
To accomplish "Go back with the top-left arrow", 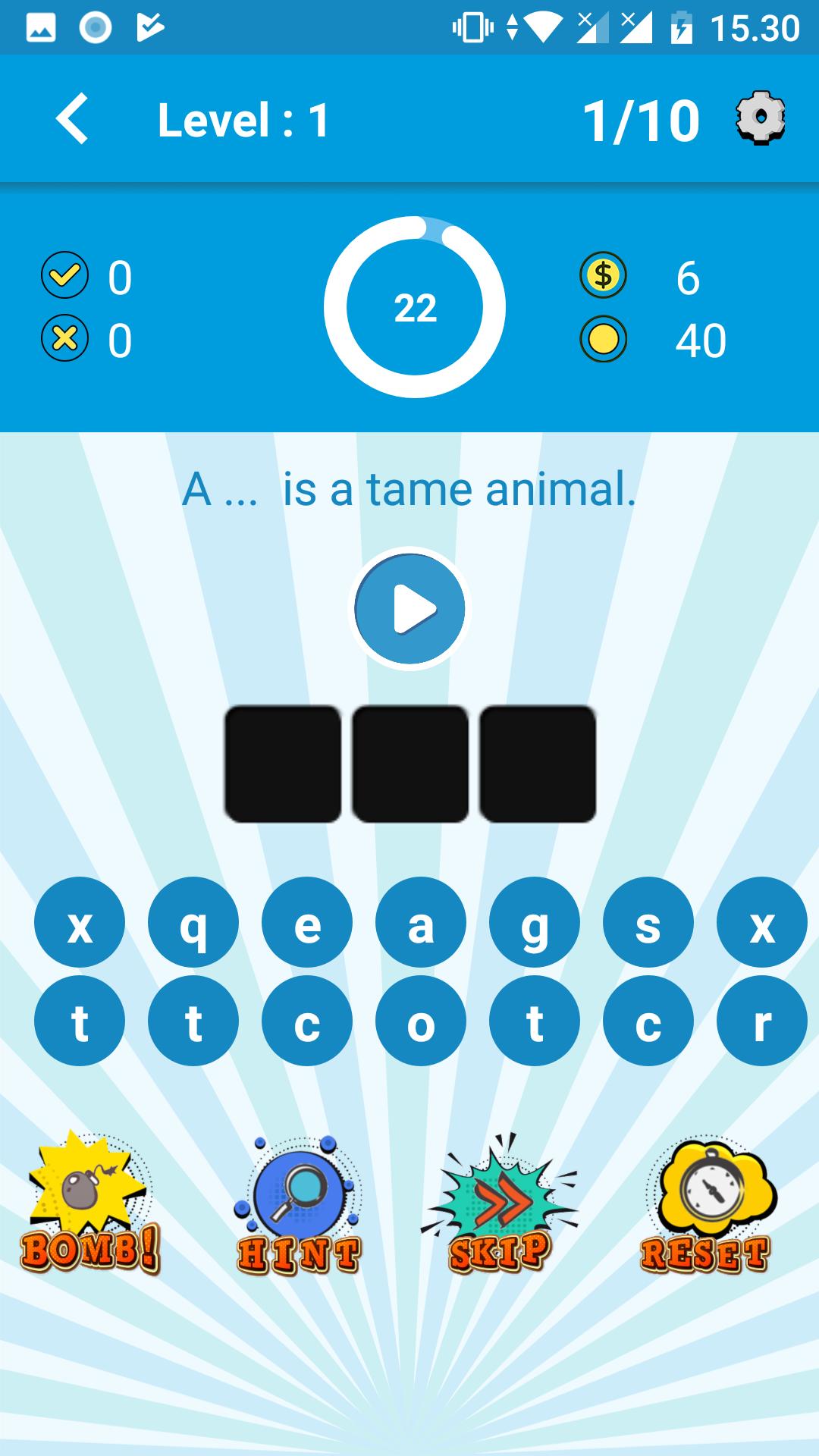I will pyautogui.click(x=73, y=119).
